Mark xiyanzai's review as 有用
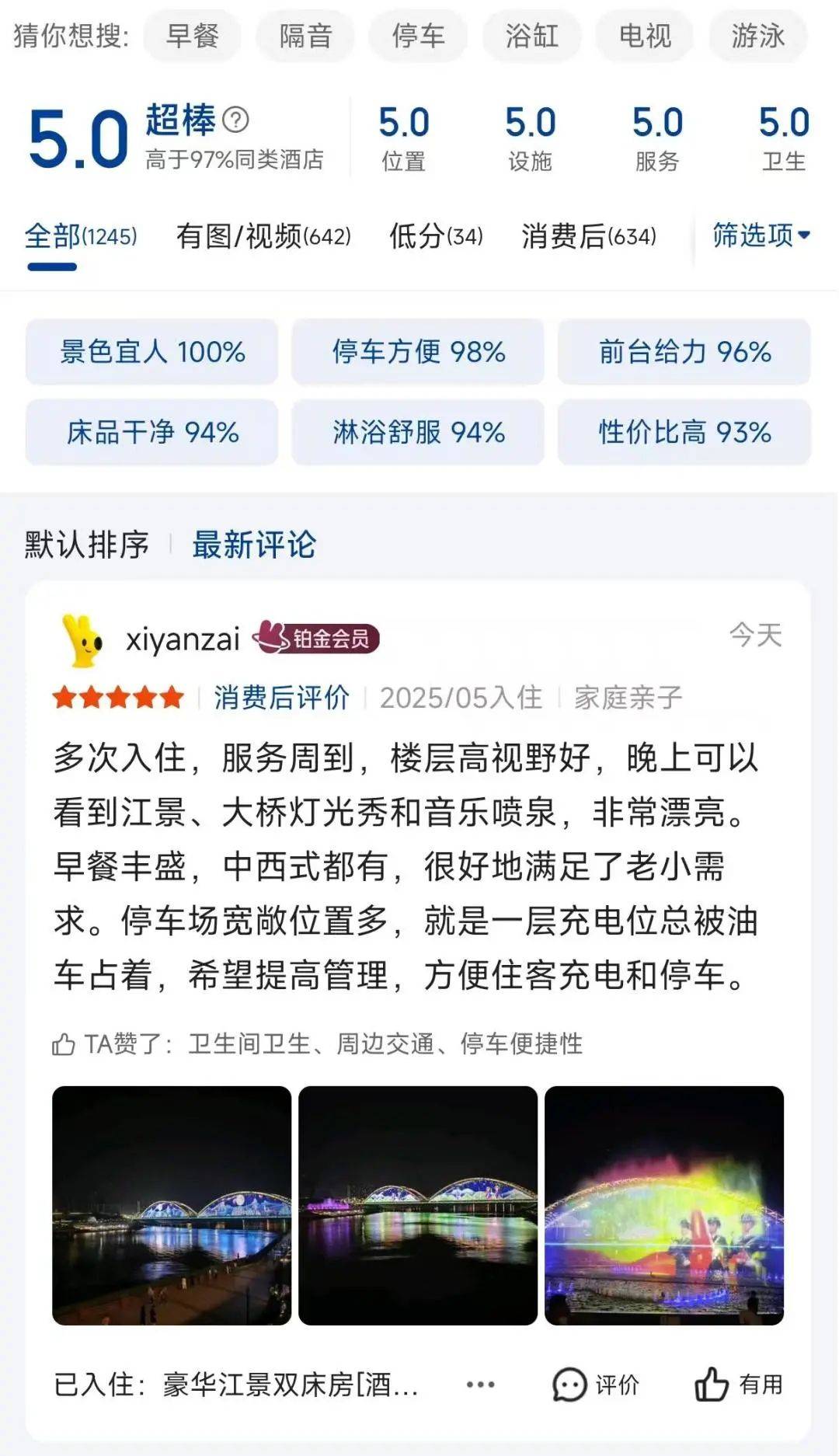The width and height of the screenshot is (839, 1456). [x=739, y=1385]
